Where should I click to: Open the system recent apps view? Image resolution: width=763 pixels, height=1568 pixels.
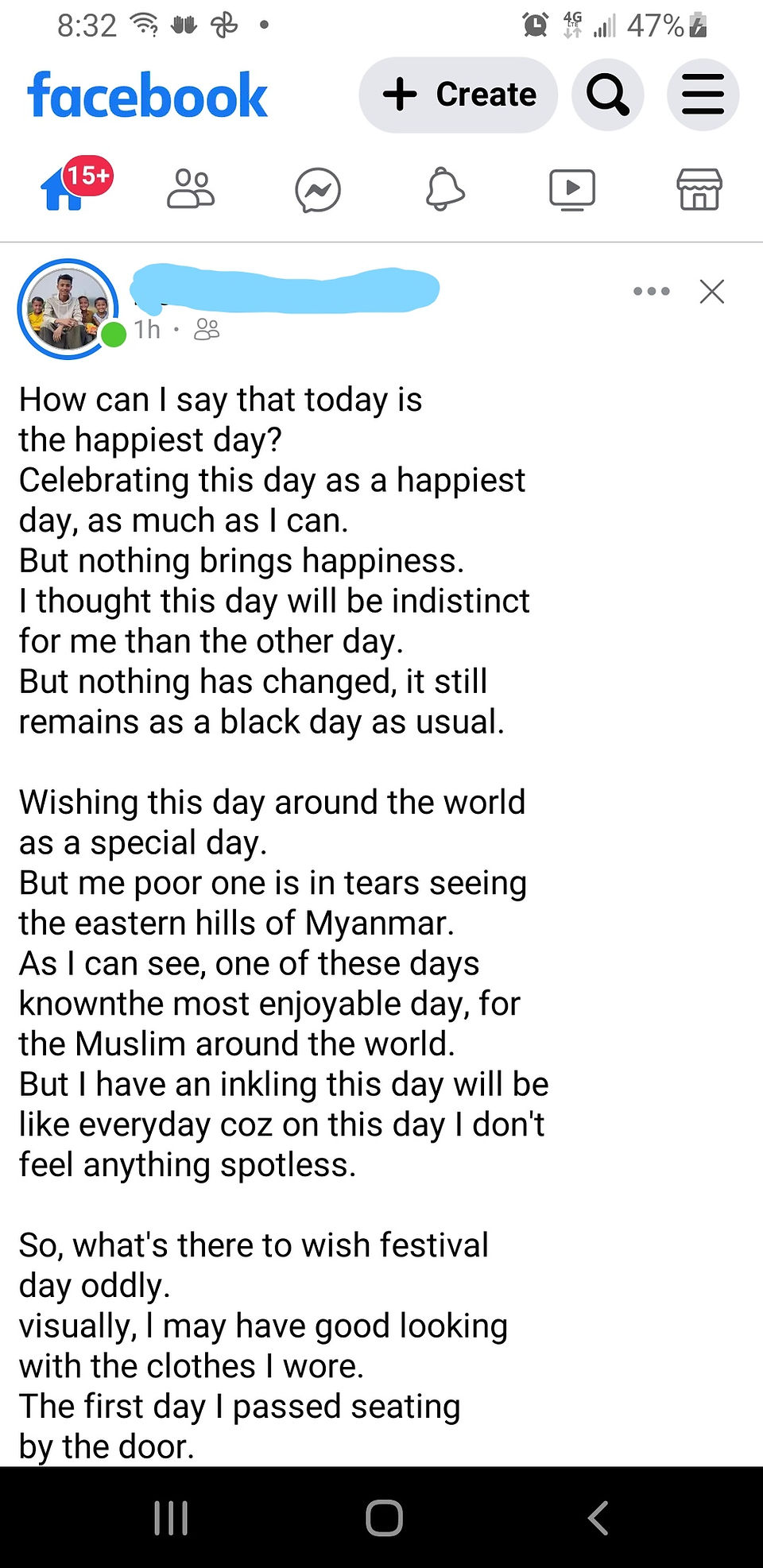(171, 1517)
